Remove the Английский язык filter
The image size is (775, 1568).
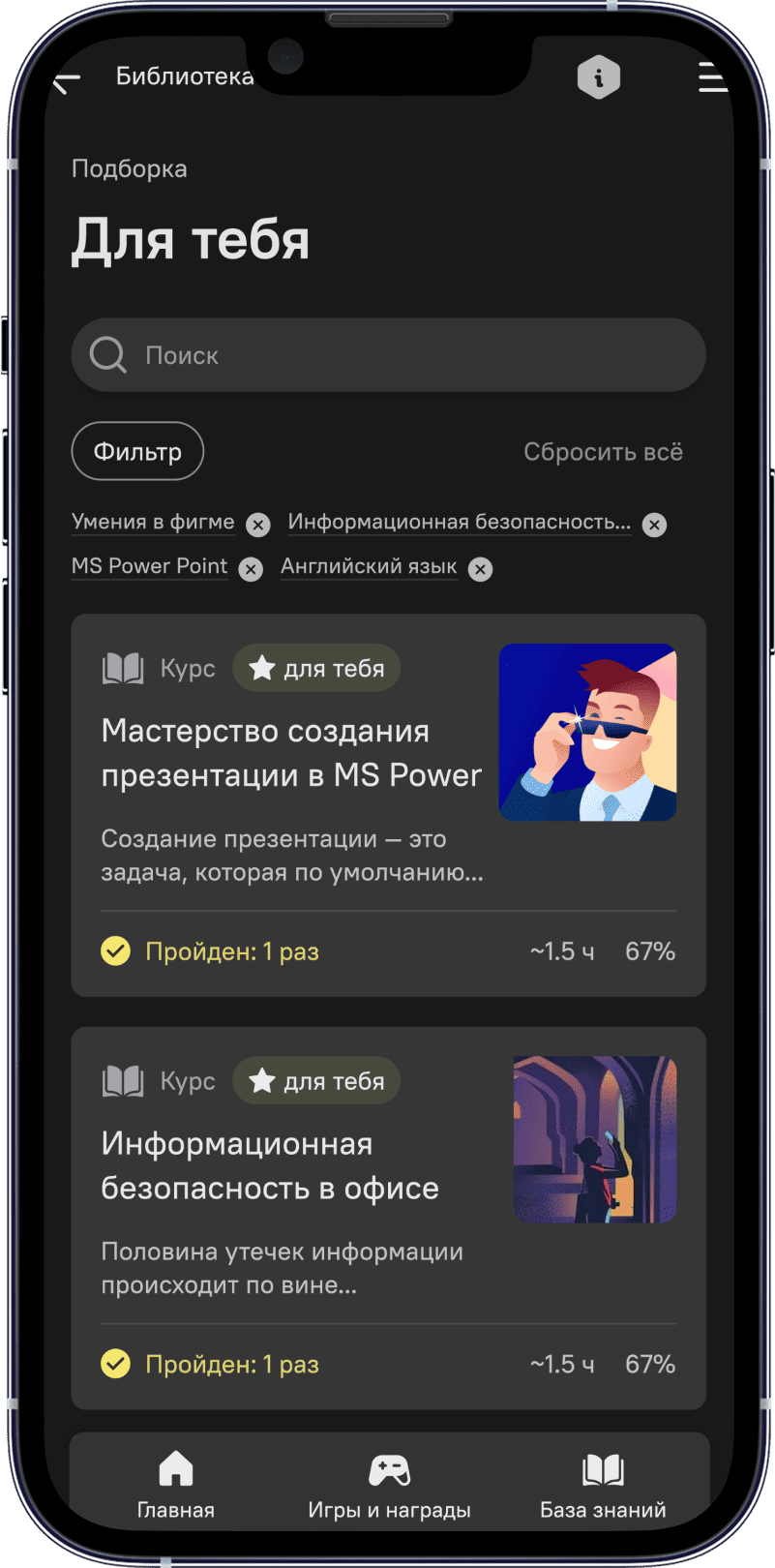tap(480, 569)
